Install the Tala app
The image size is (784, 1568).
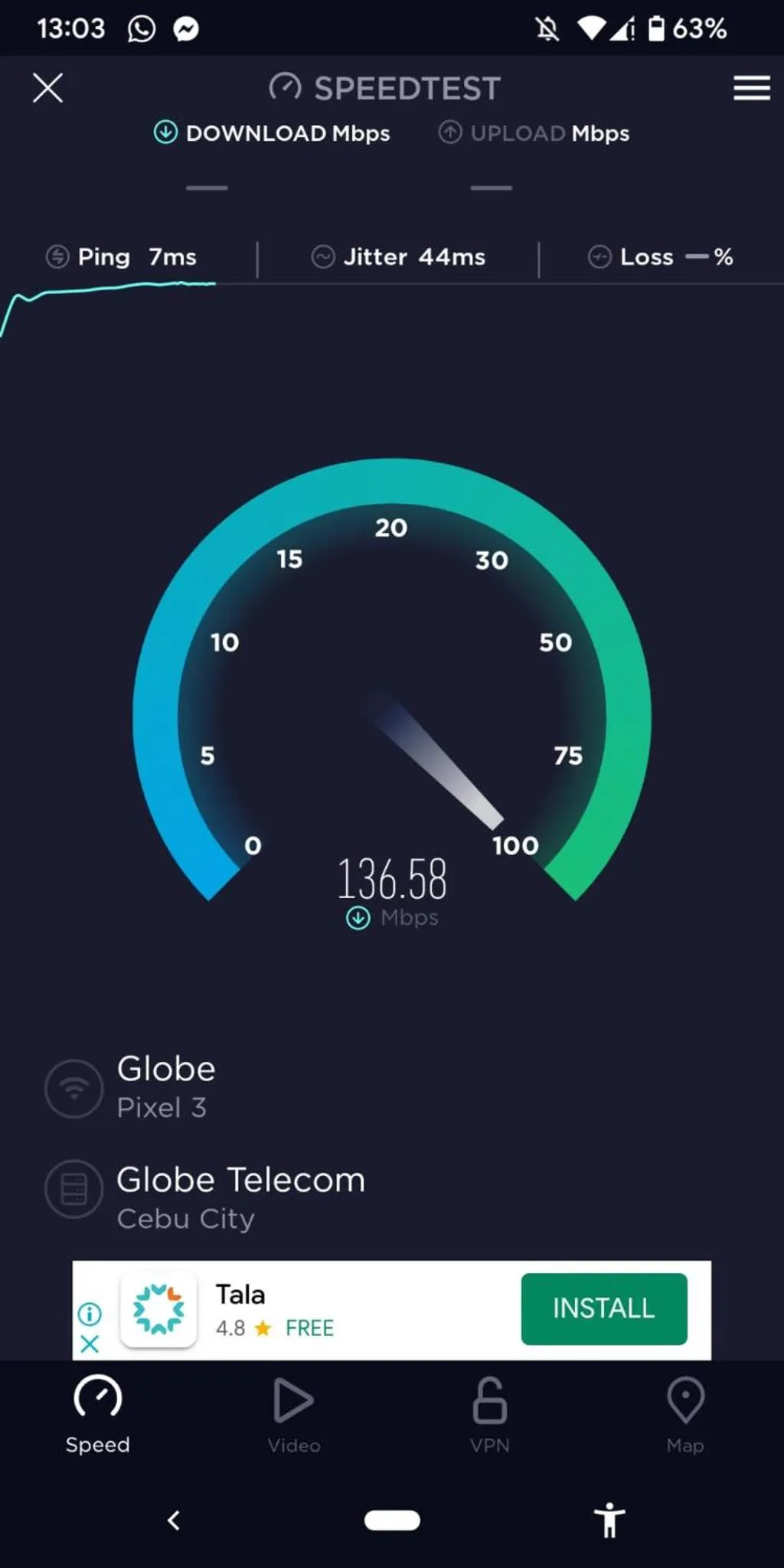(x=603, y=1308)
